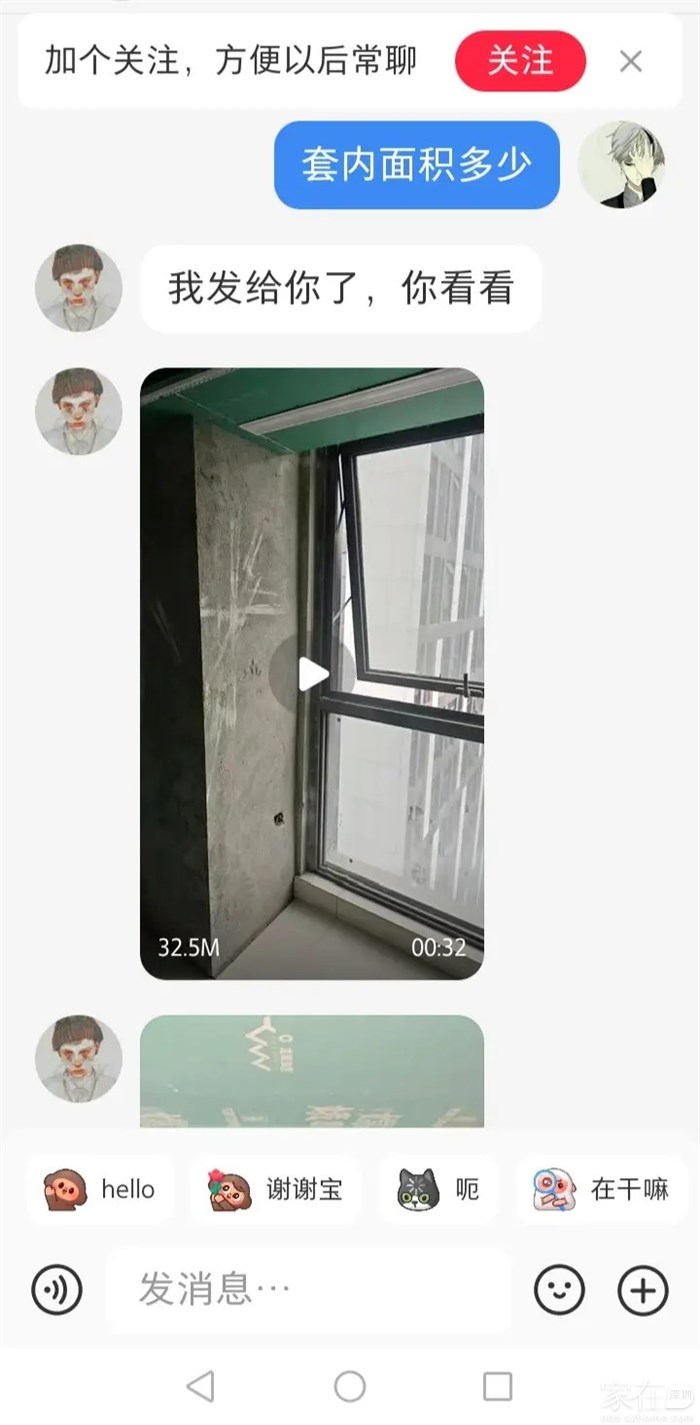Play the 00:32 video message
This screenshot has height=1425, width=700.
[312, 674]
